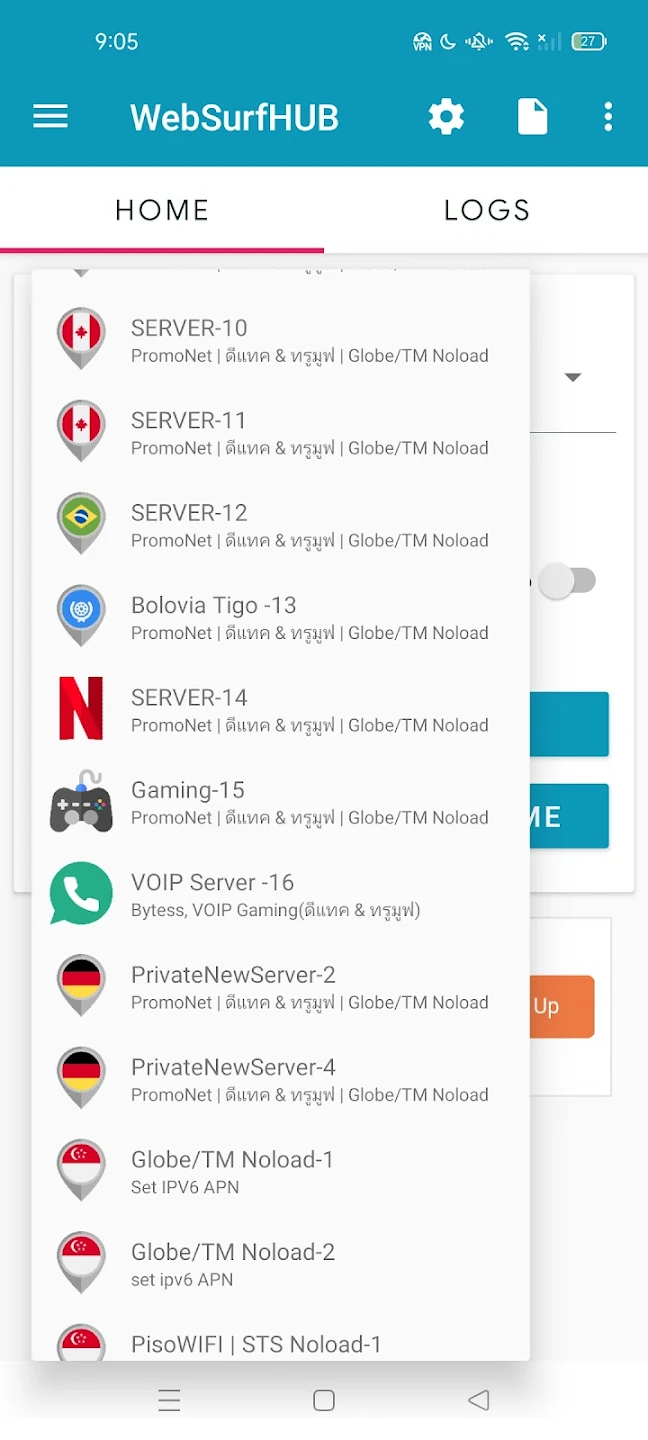The image size is (648, 1440).
Task: Open the overflow menu
Action: point(608,117)
